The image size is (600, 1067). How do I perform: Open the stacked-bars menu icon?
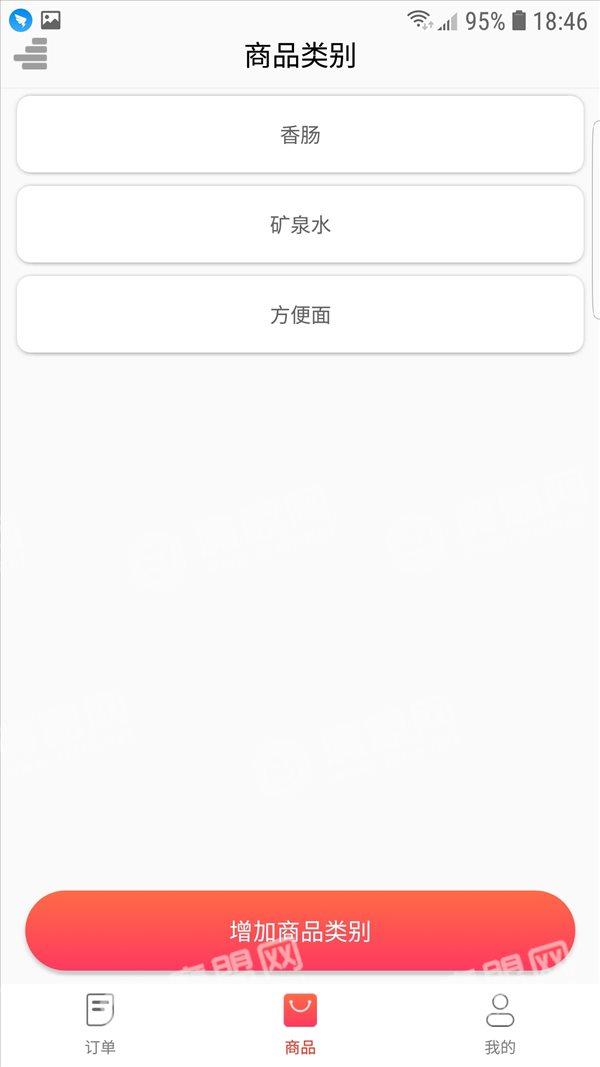pyautogui.click(x=31, y=54)
